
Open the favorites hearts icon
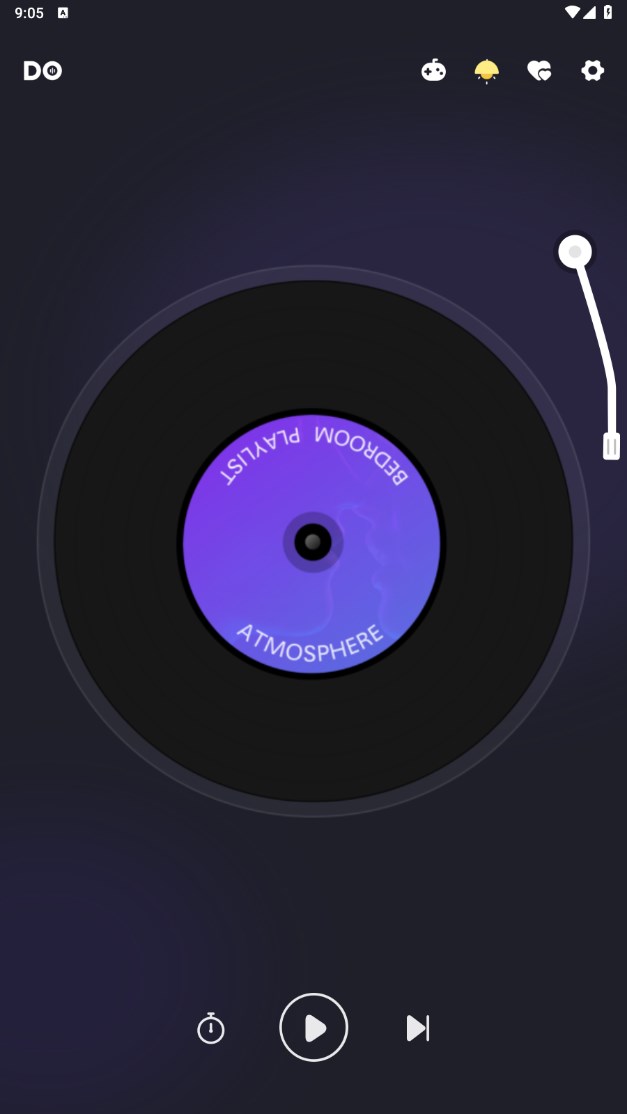click(539, 71)
